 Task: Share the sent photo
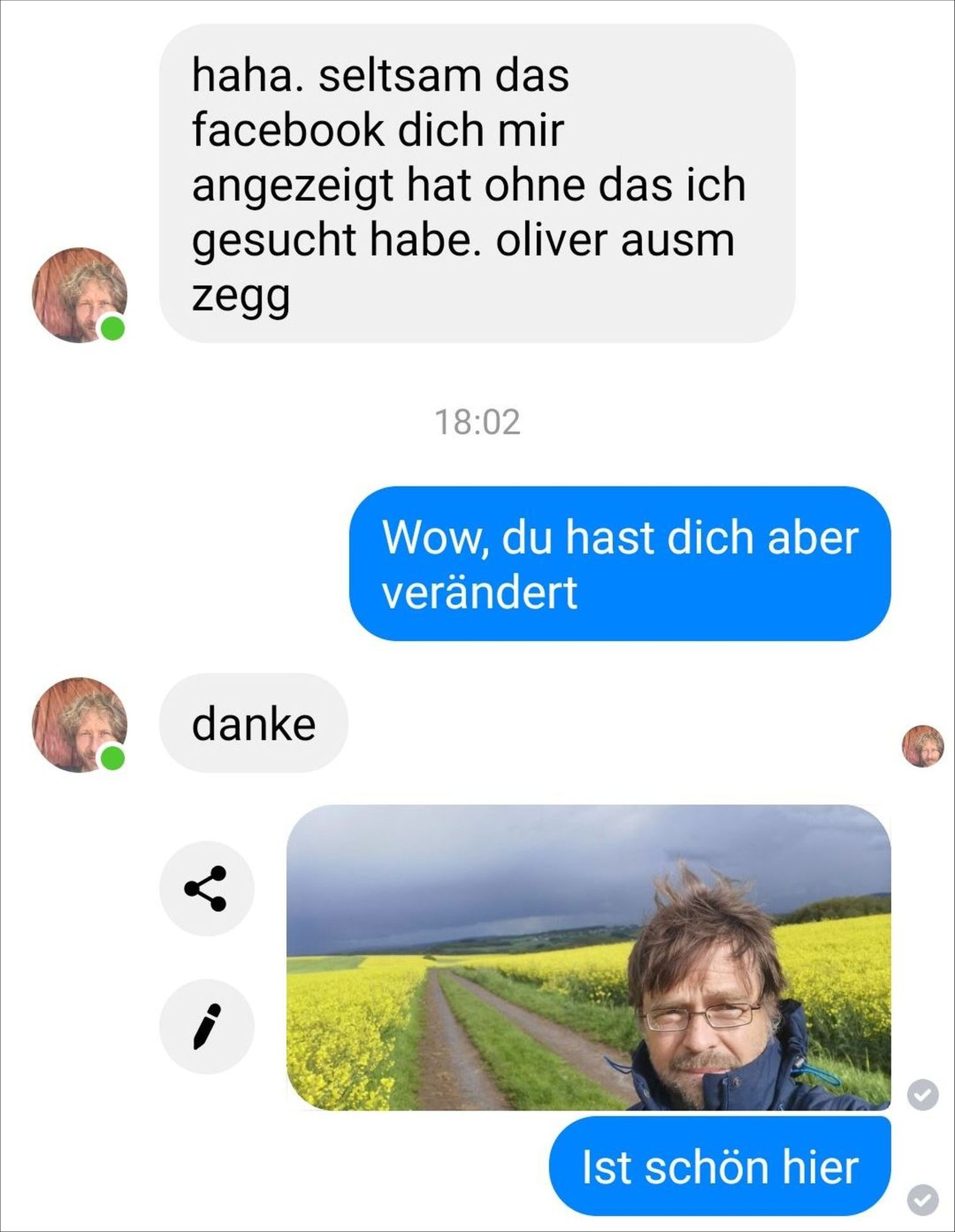tap(206, 888)
